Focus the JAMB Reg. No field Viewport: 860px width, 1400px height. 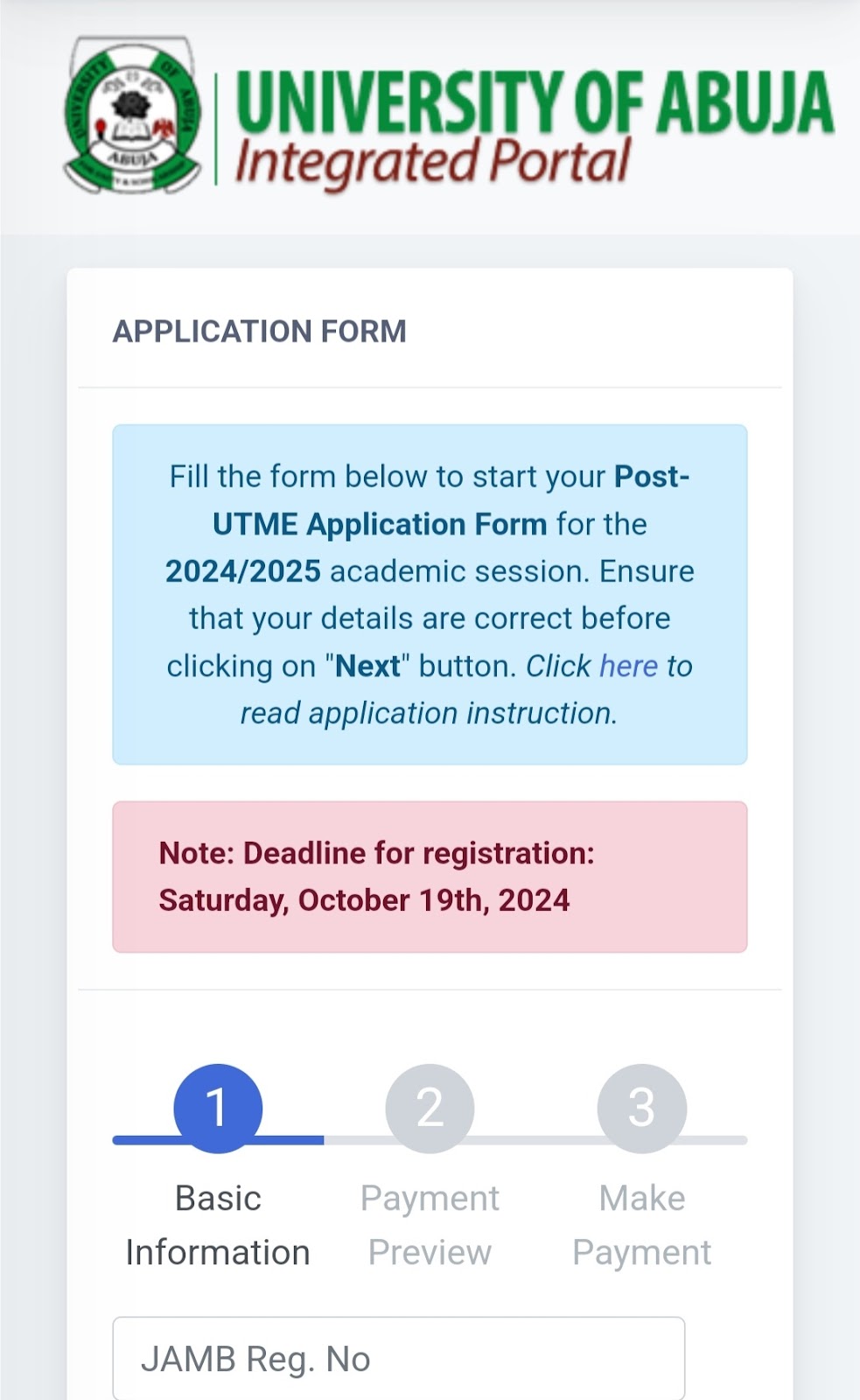(399, 1358)
